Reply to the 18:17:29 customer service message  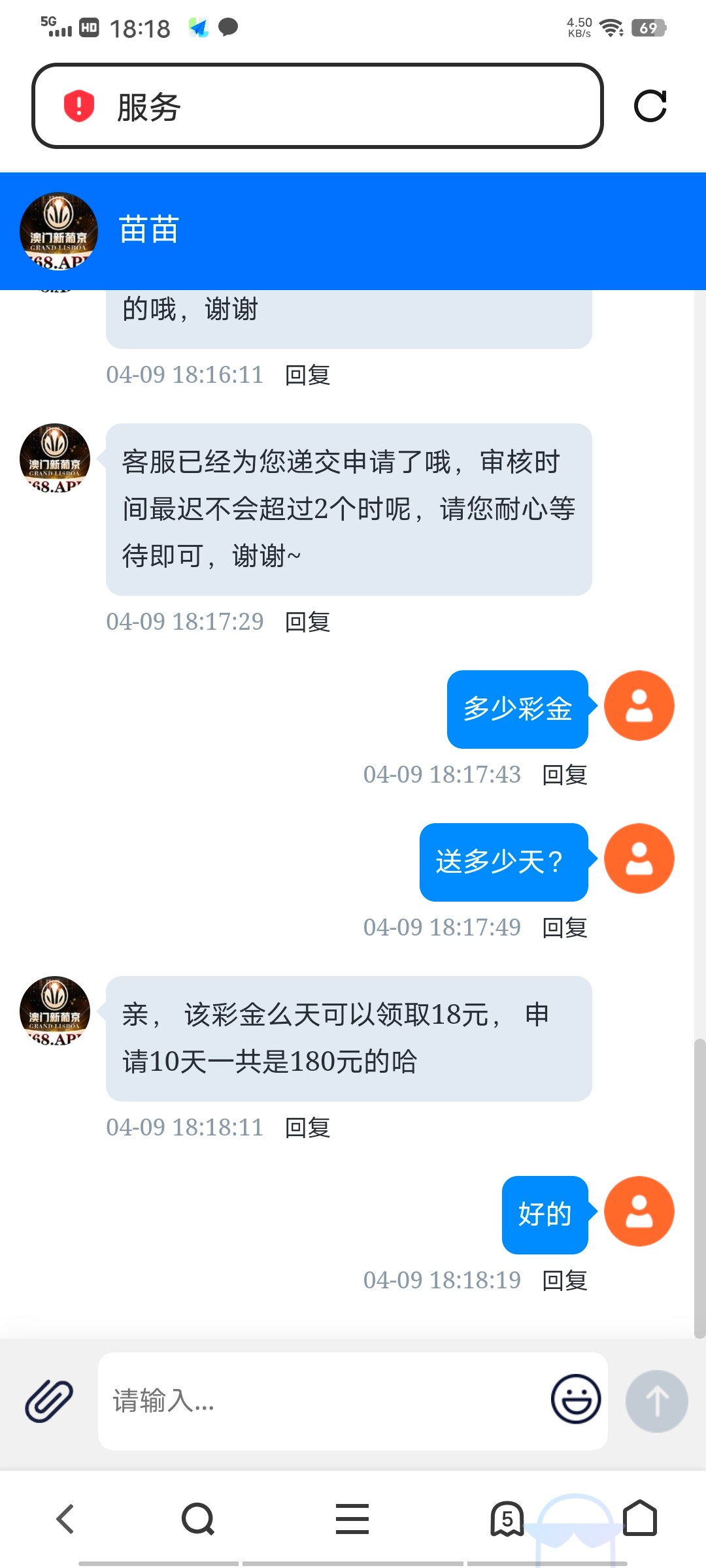pos(307,622)
